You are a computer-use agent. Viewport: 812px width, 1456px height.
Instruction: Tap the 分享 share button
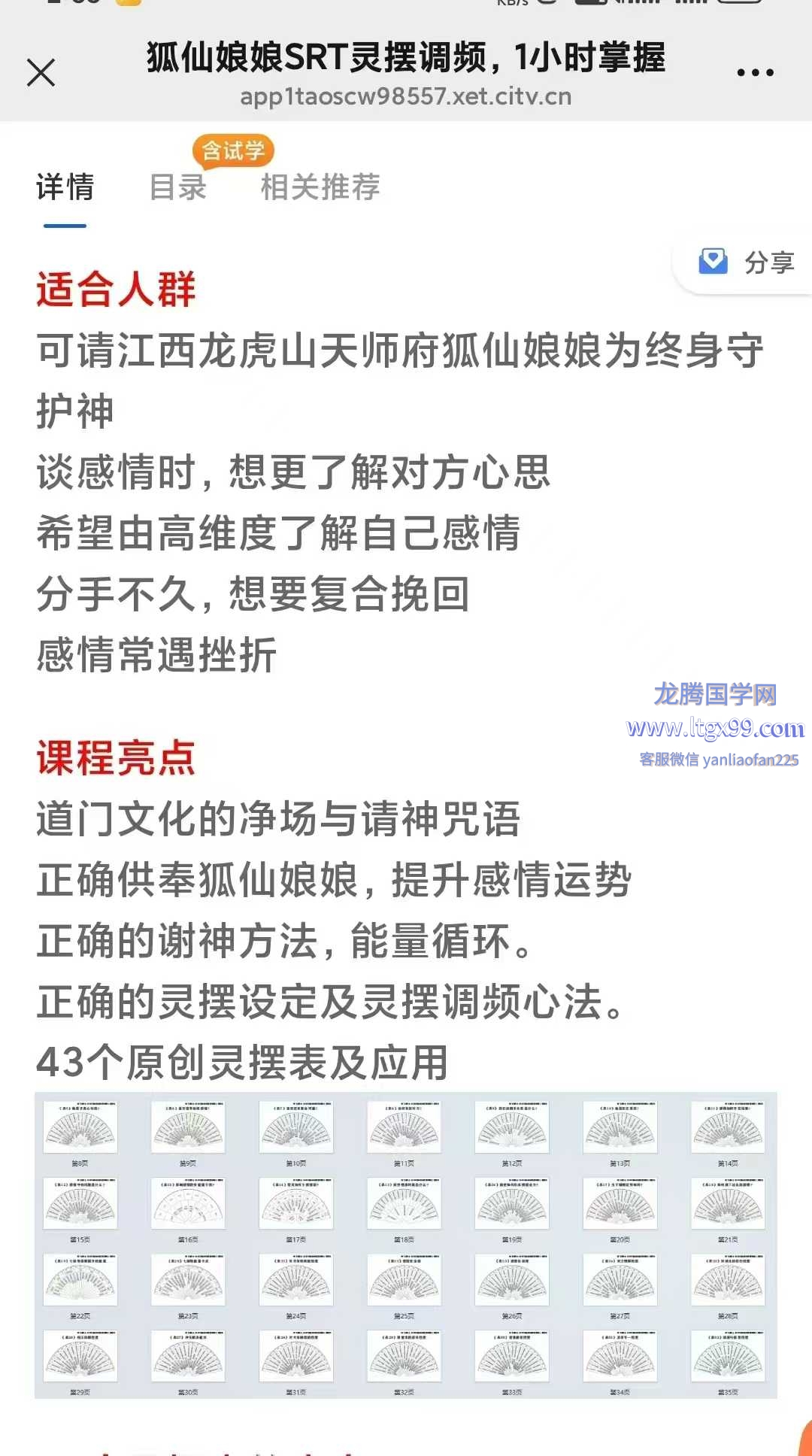click(747, 262)
